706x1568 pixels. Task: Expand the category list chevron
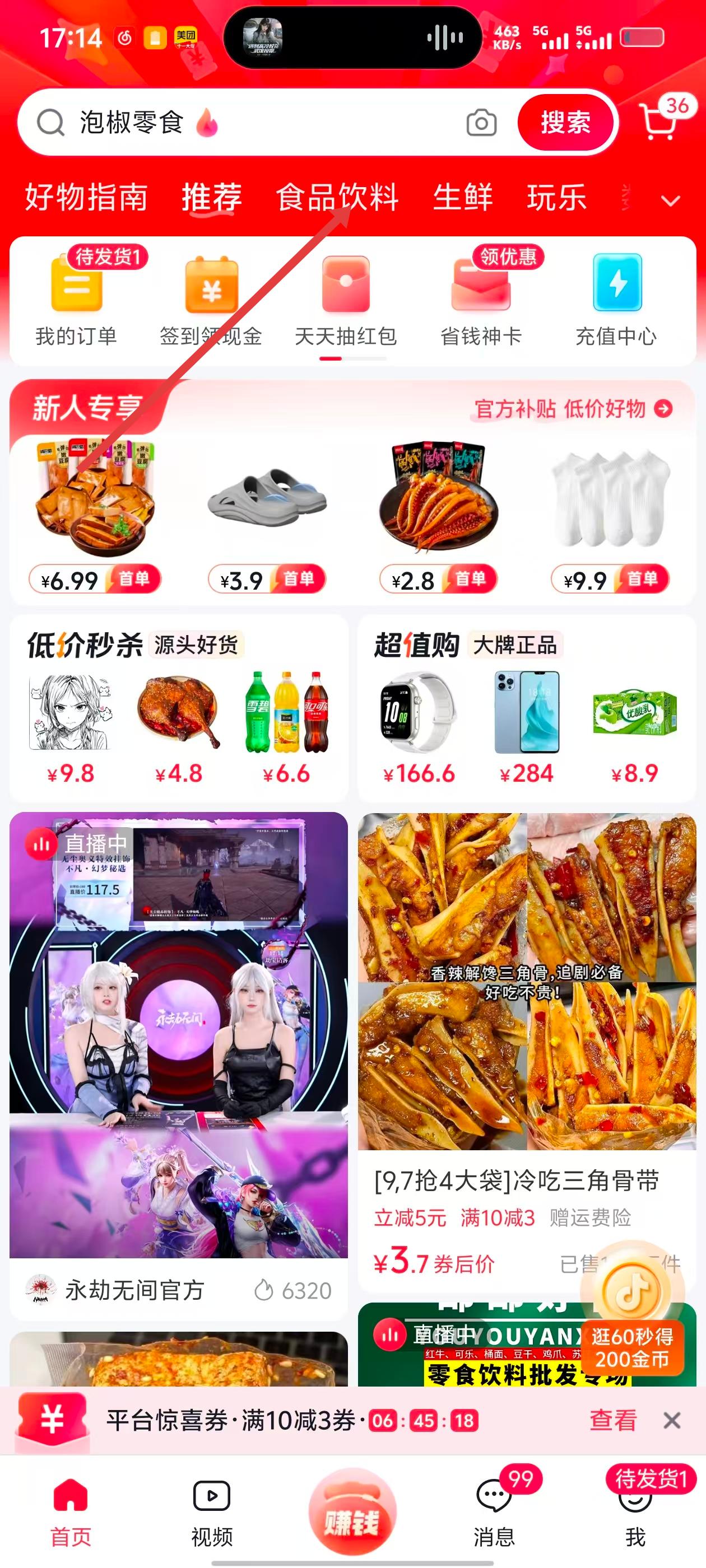pyautogui.click(x=671, y=201)
